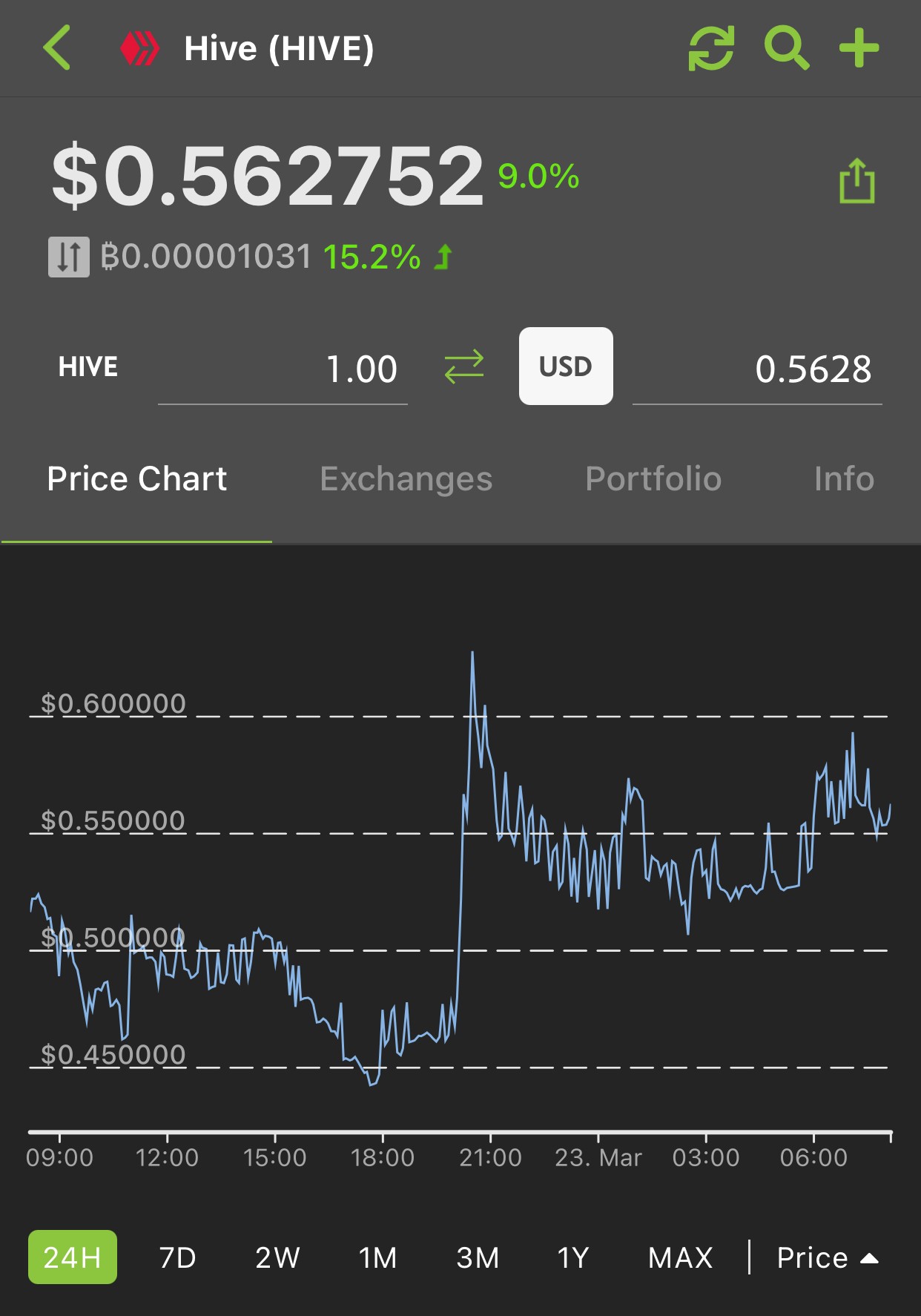This screenshot has width=921, height=1316.
Task: Edit the HIVE amount field
Action: pyautogui.click(x=283, y=369)
